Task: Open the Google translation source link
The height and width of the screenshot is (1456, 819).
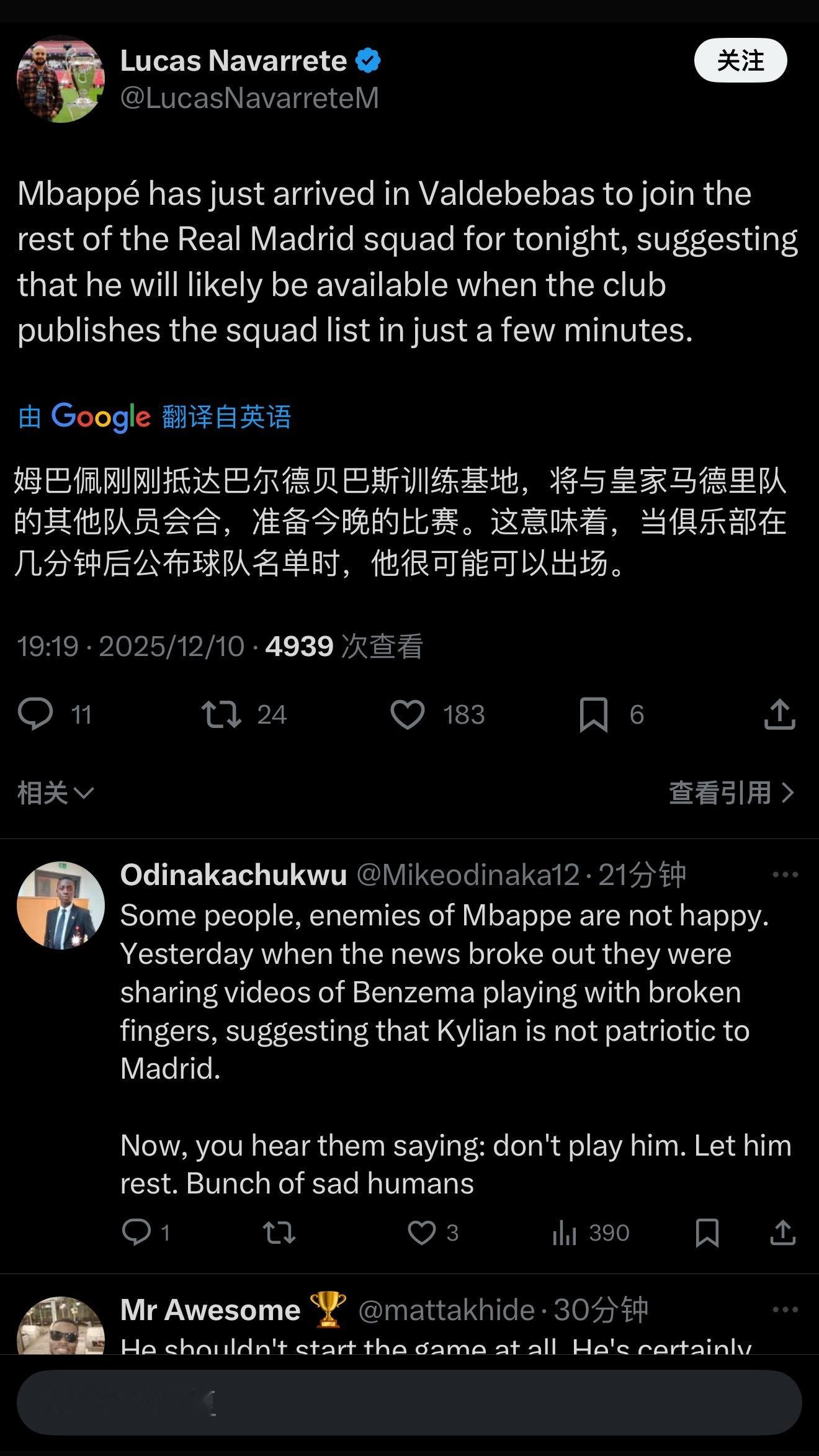Action: (x=156, y=418)
